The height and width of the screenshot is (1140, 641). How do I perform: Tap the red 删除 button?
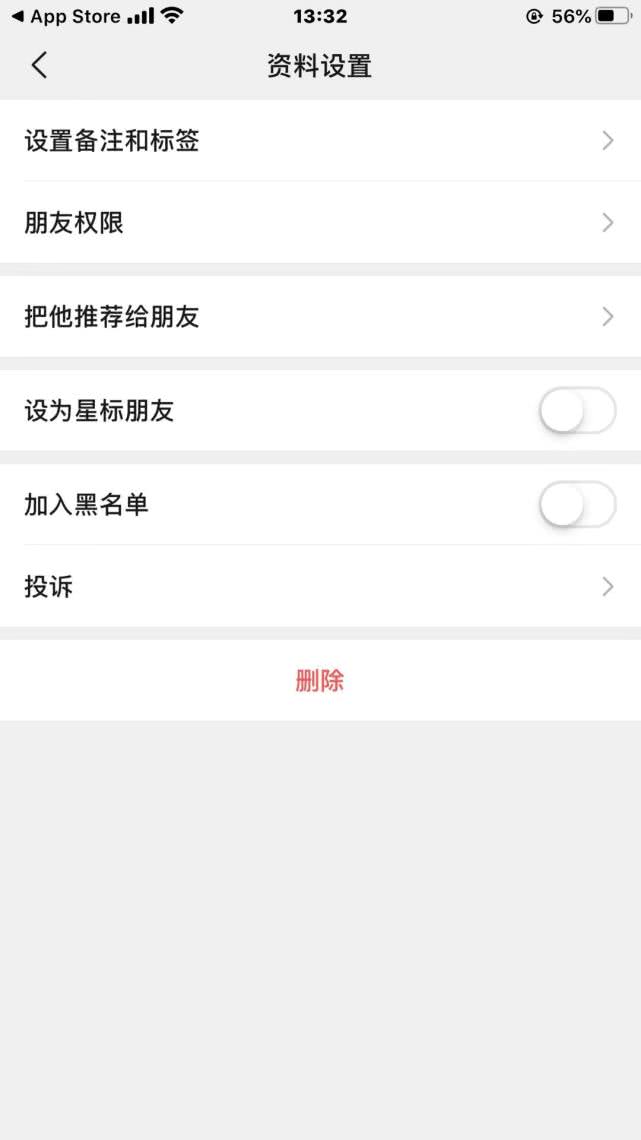point(320,681)
